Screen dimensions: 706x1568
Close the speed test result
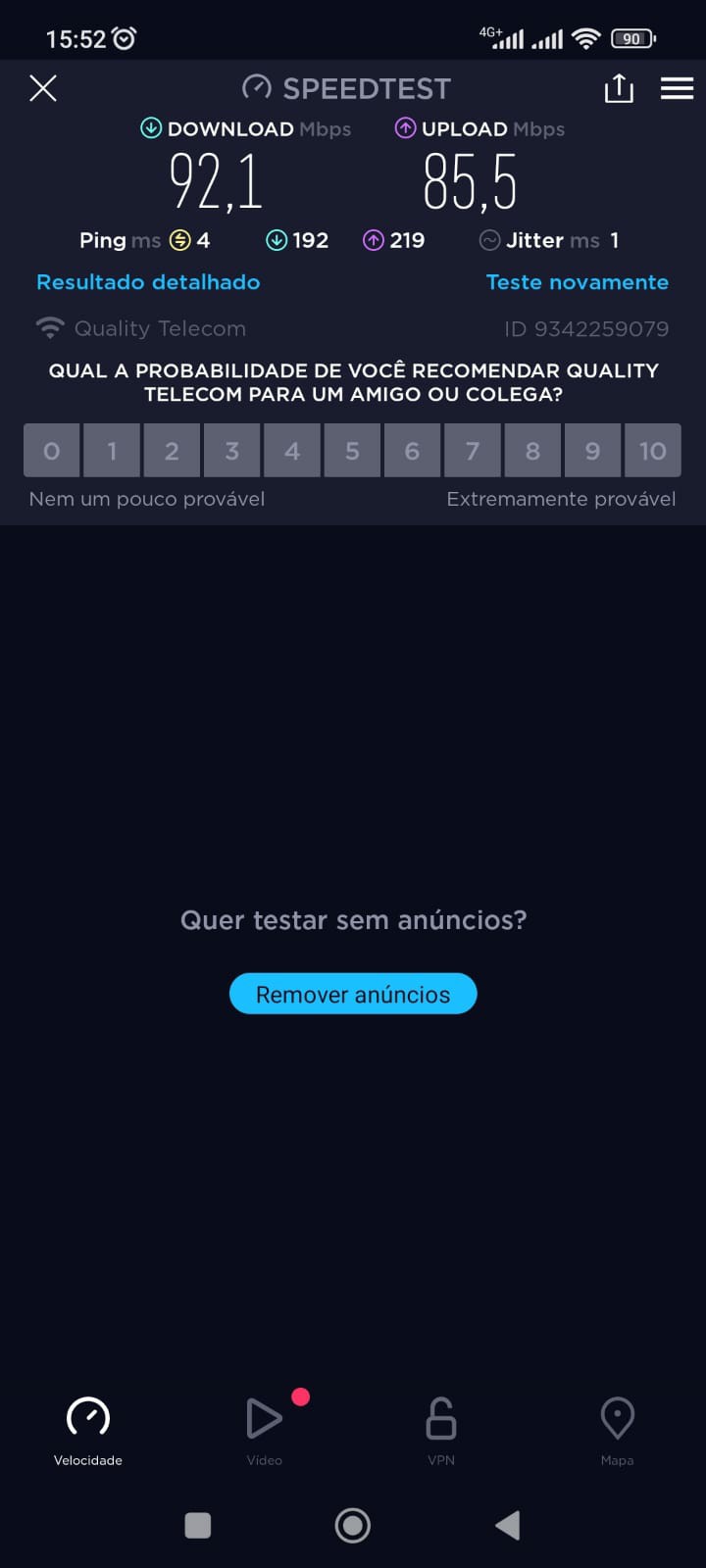pyautogui.click(x=43, y=89)
